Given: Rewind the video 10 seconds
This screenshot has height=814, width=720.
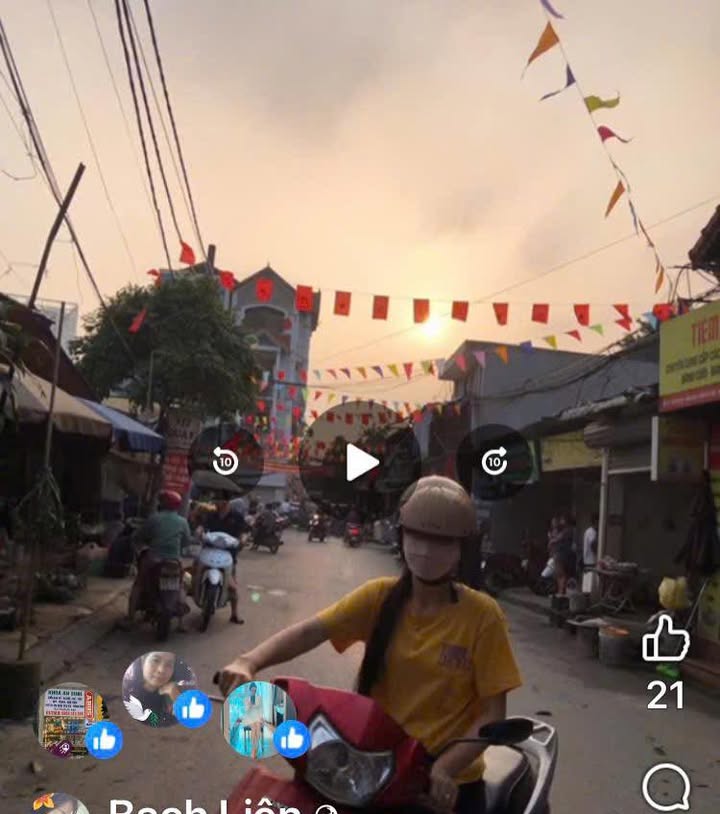Looking at the screenshot, I should tap(225, 462).
